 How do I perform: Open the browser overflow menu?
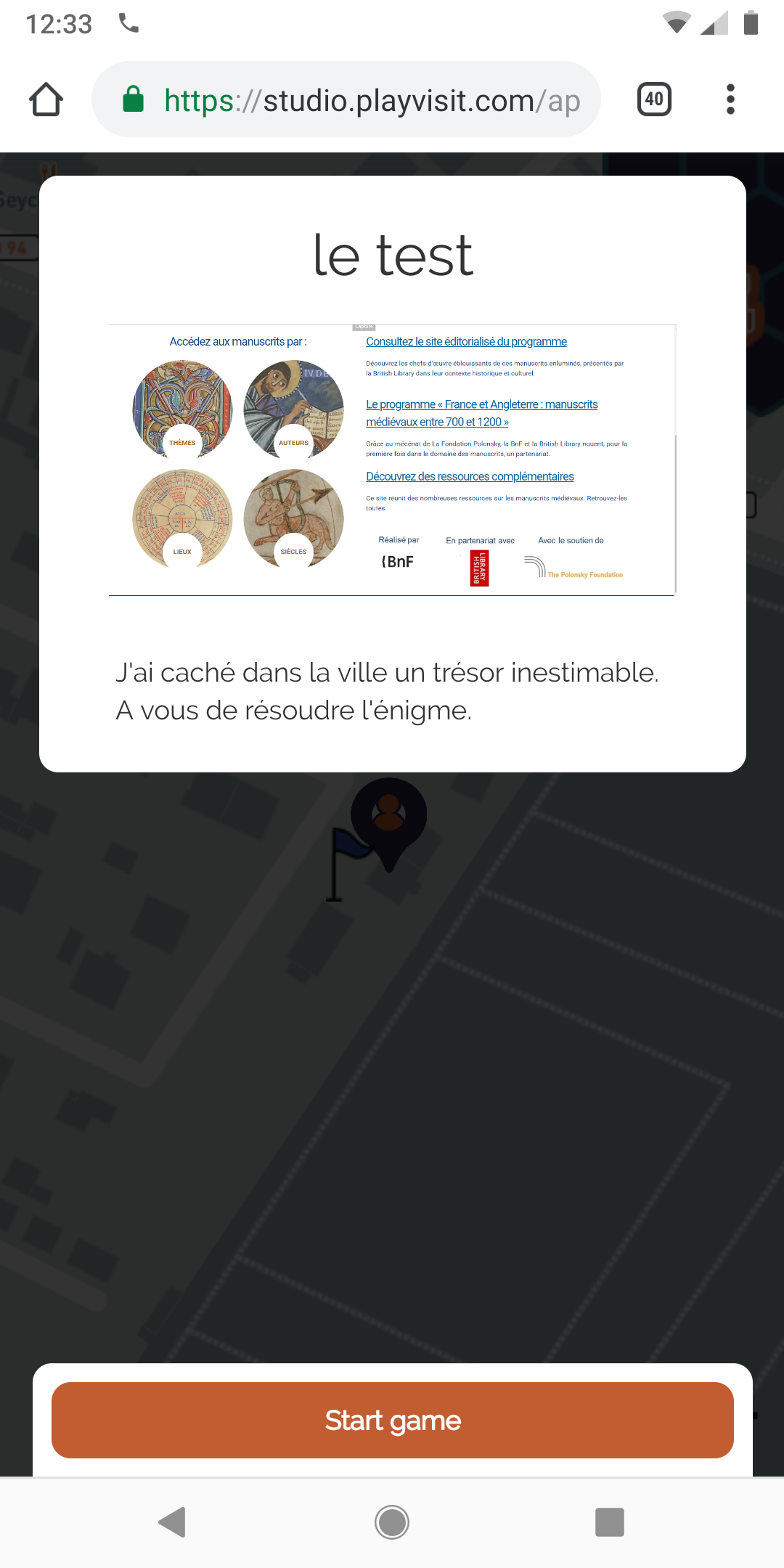click(730, 99)
